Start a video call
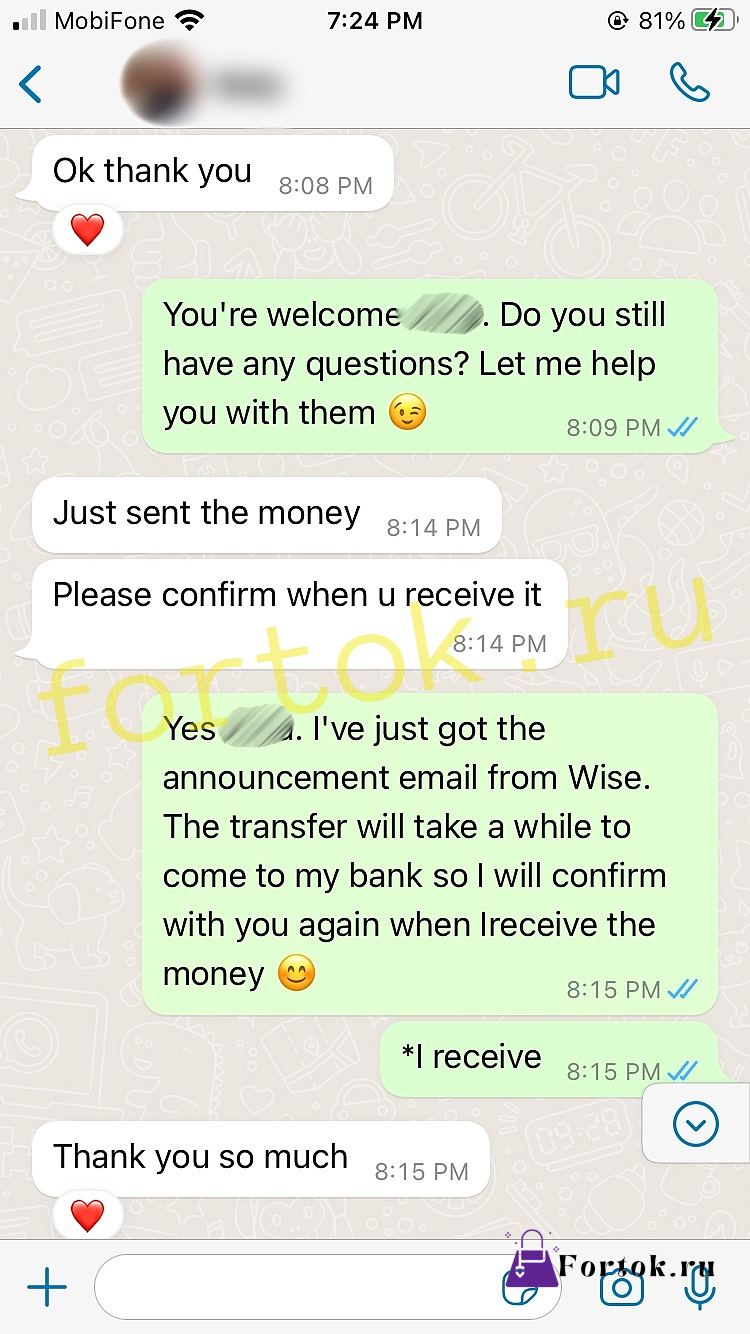This screenshot has height=1334, width=750. [594, 83]
